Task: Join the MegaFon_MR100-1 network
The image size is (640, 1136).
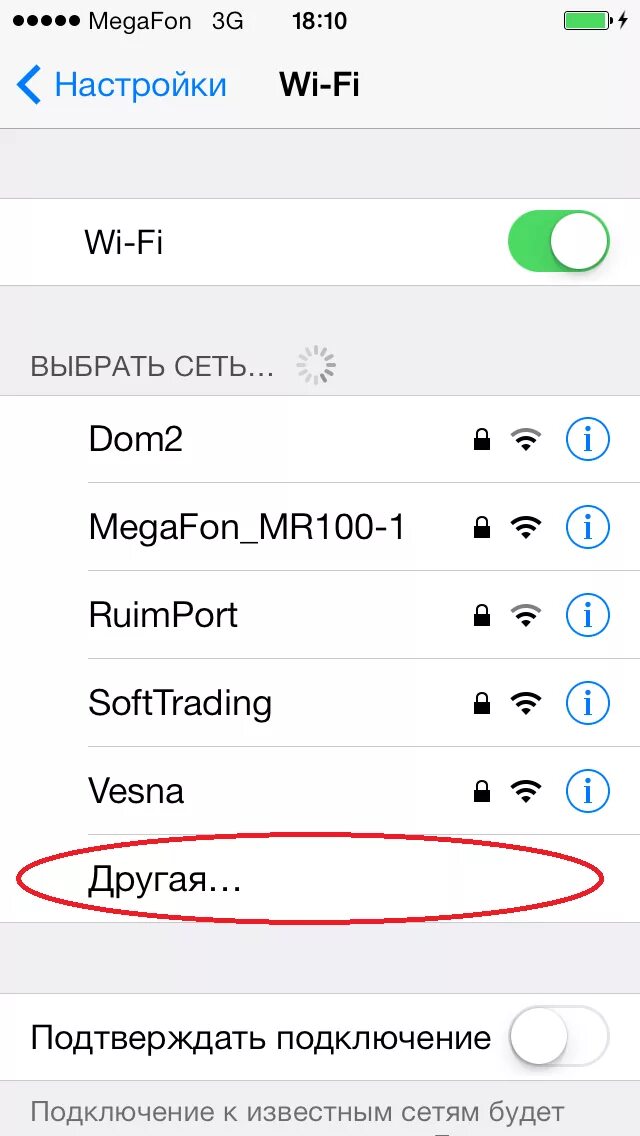Action: tap(320, 527)
